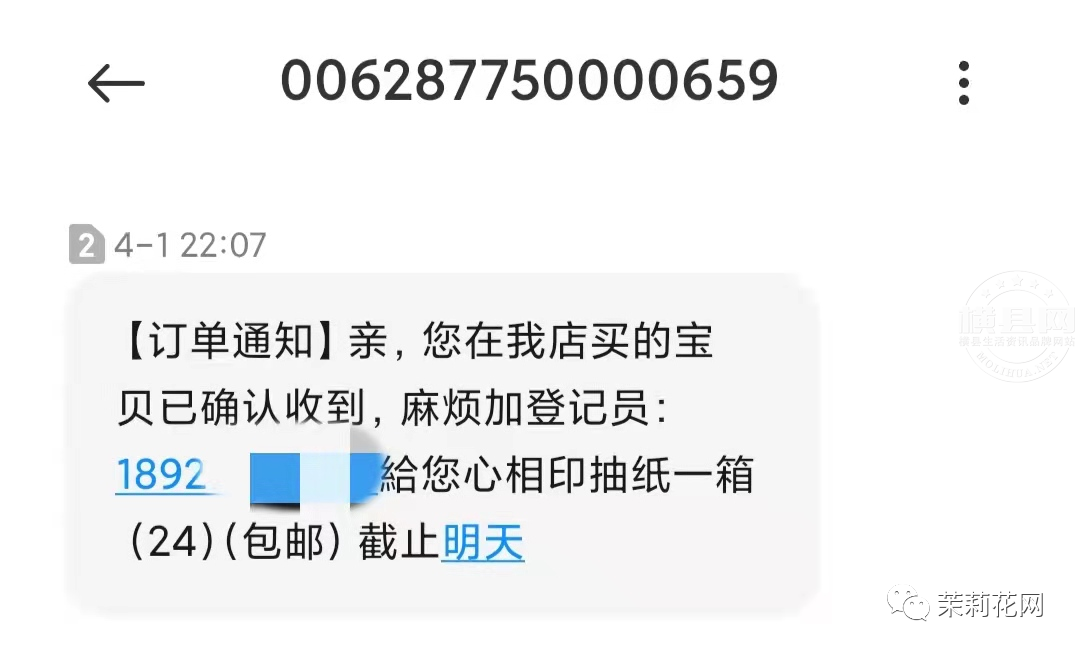Go back from the SMS conversation
Screen dimensions: 1080x653
[116, 83]
